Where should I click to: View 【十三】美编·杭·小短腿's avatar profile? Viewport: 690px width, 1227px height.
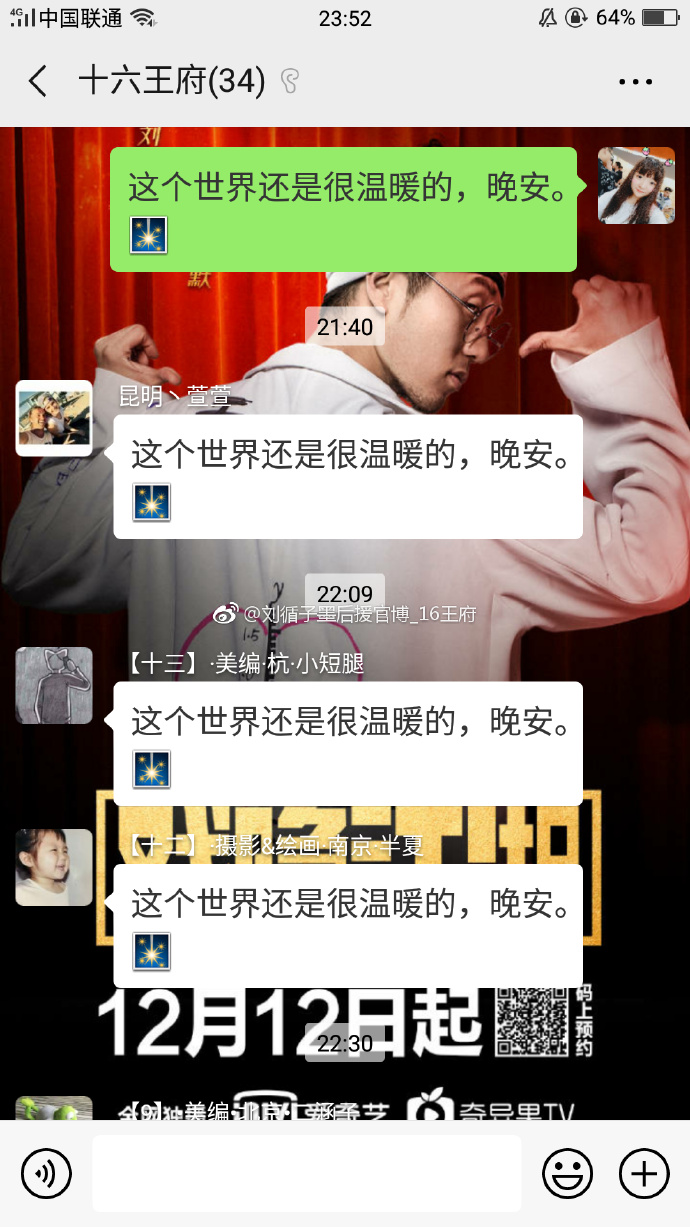[54, 685]
